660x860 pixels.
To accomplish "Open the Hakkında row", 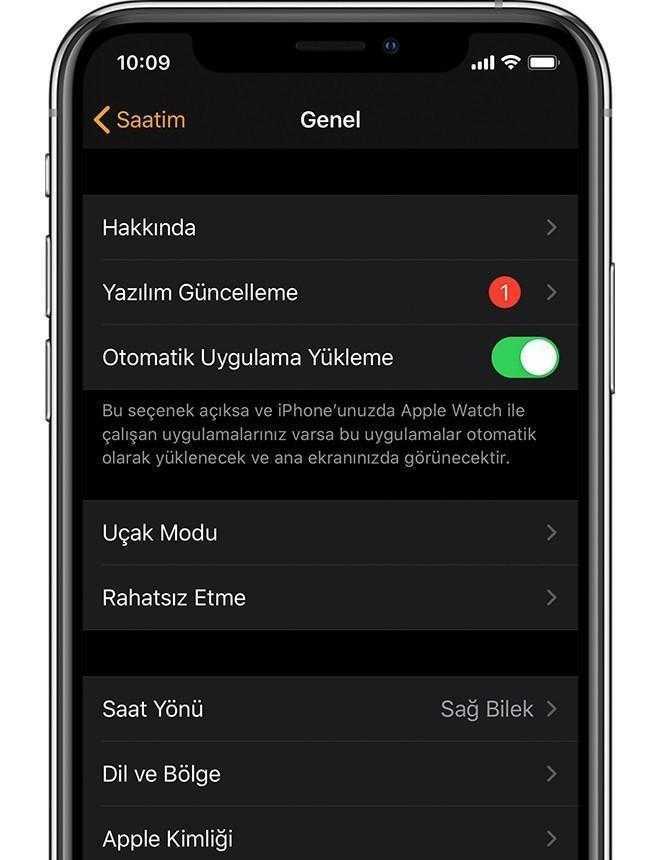I will pyautogui.click(x=330, y=228).
